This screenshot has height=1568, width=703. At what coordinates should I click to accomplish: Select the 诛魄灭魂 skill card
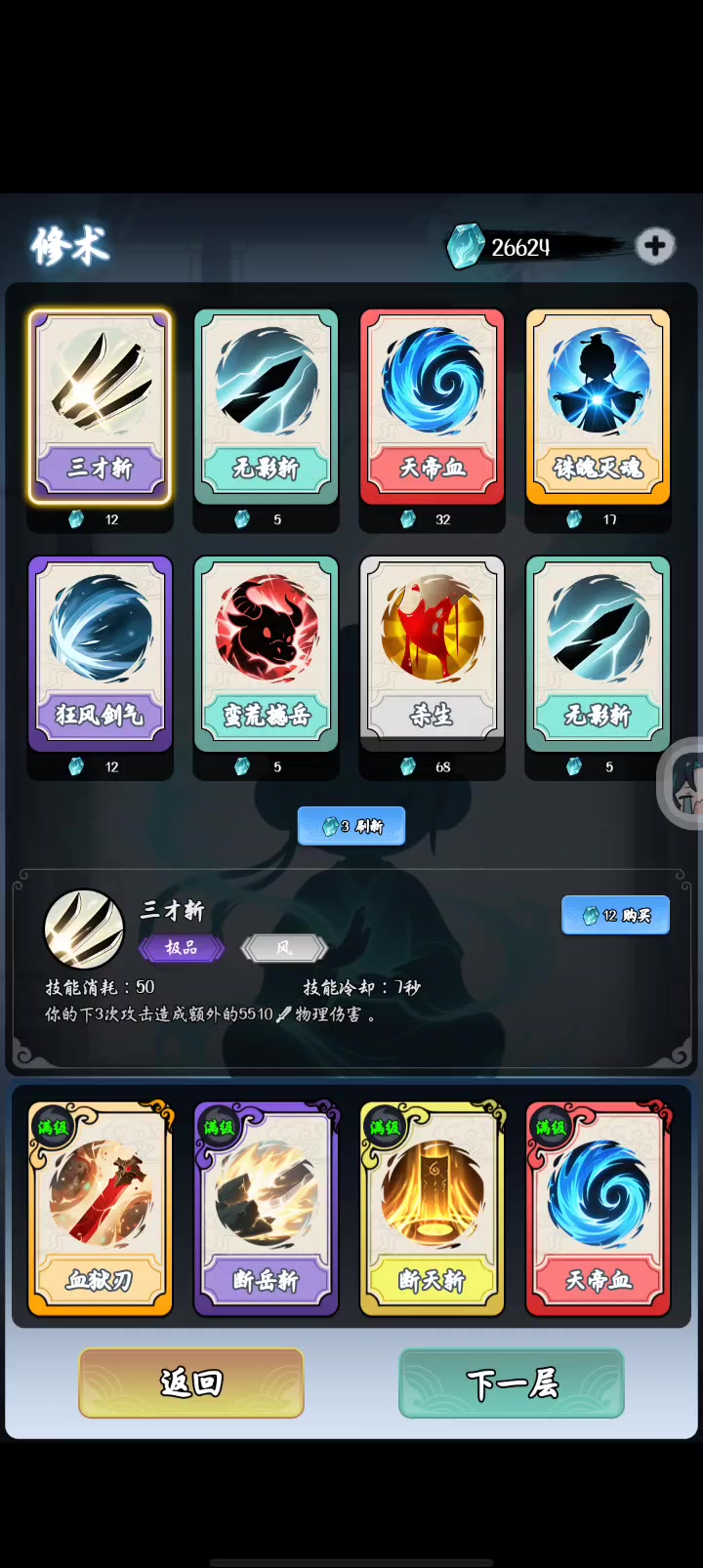coord(598,406)
